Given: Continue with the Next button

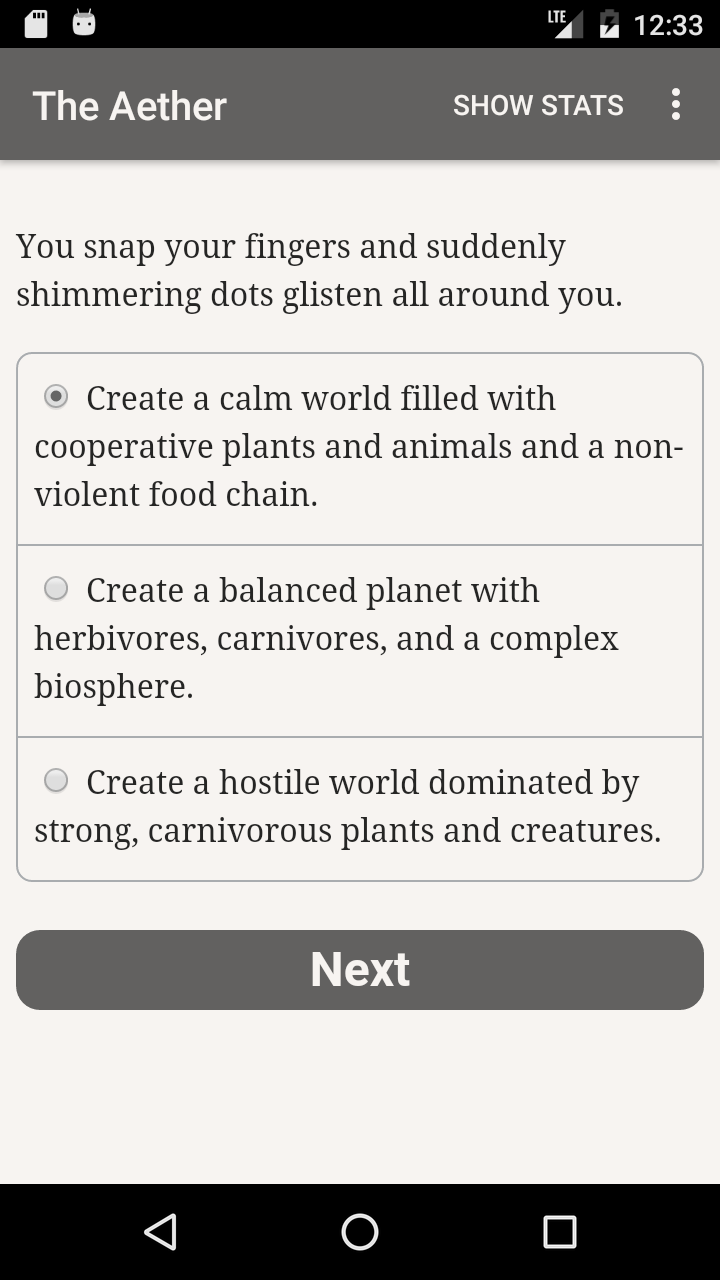Looking at the screenshot, I should 360,969.
